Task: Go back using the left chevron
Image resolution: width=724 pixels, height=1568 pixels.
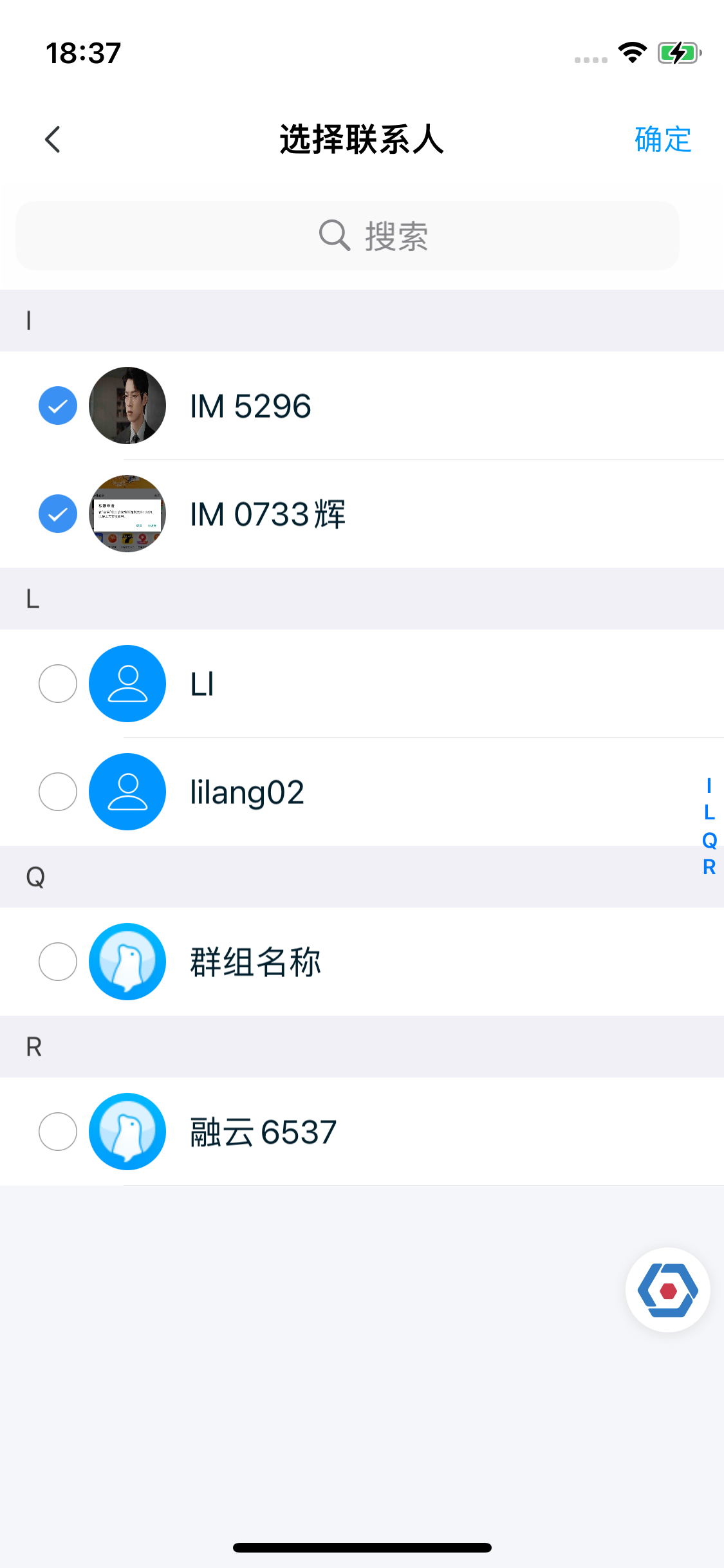Action: pyautogui.click(x=52, y=139)
